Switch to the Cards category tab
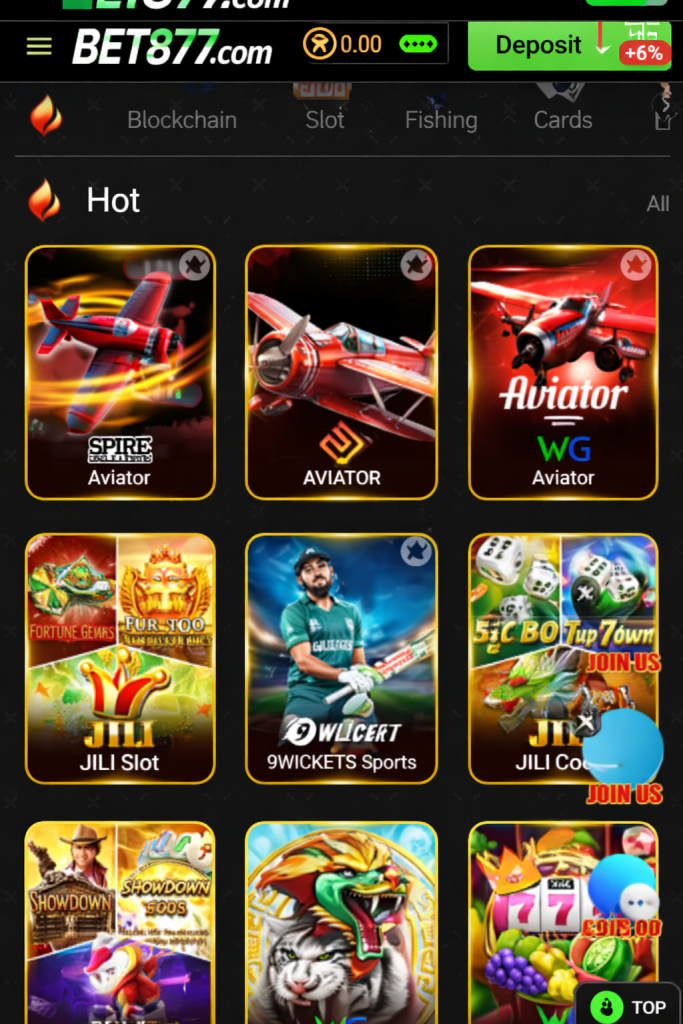683x1024 pixels. pyautogui.click(x=563, y=120)
